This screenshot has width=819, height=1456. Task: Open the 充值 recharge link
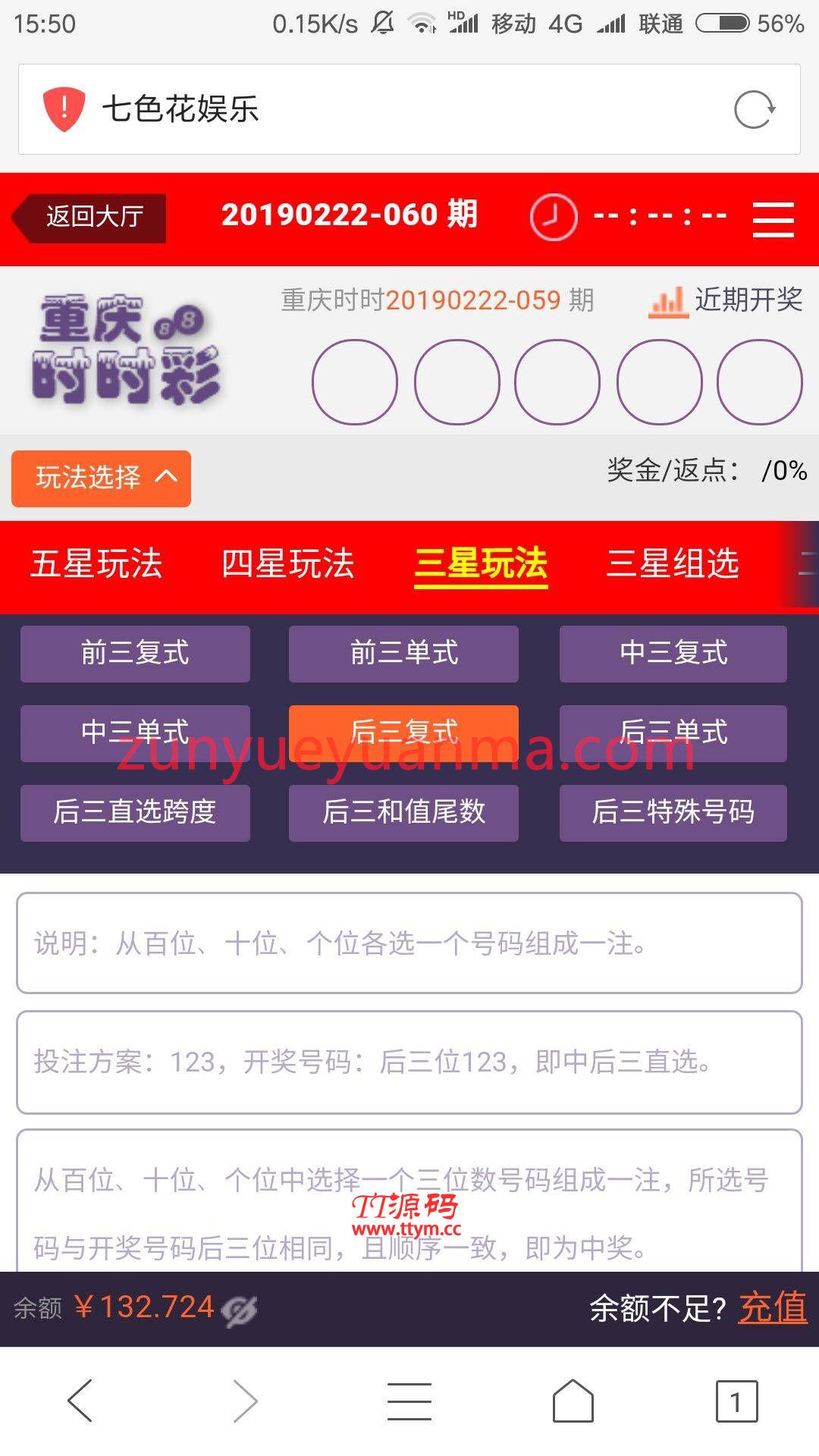pyautogui.click(x=773, y=1307)
